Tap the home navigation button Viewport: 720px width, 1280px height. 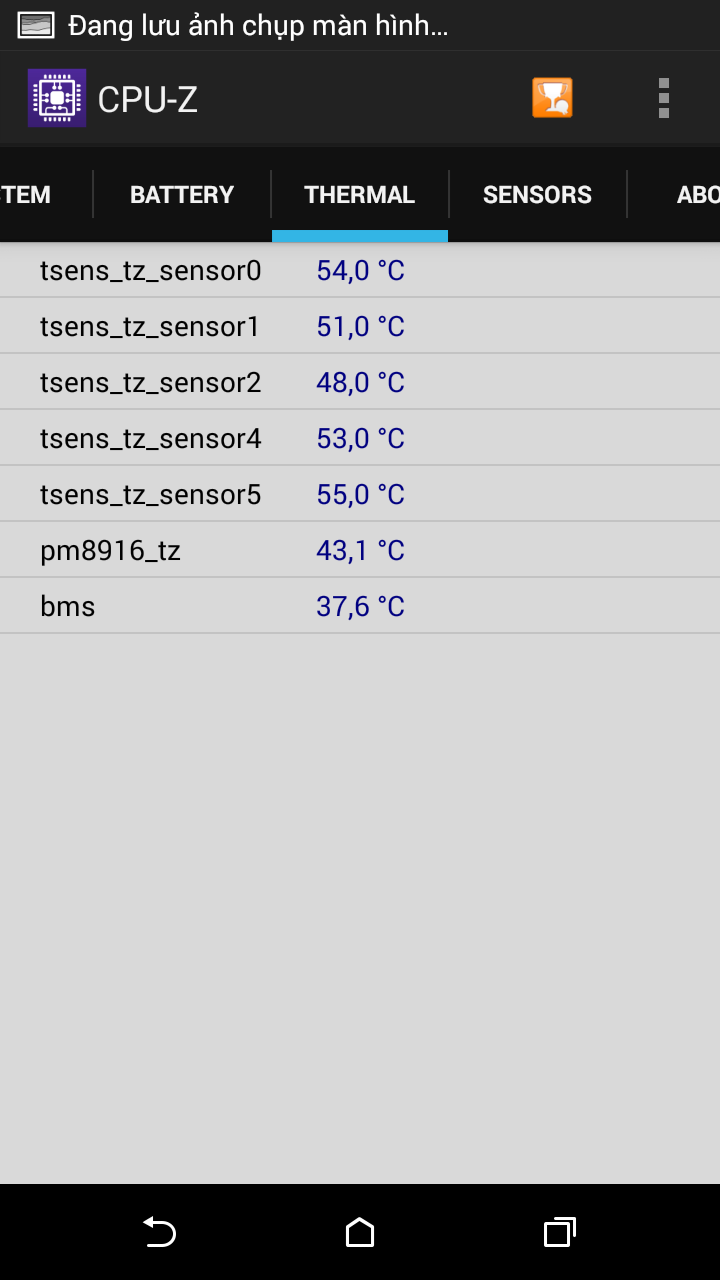click(x=360, y=1233)
